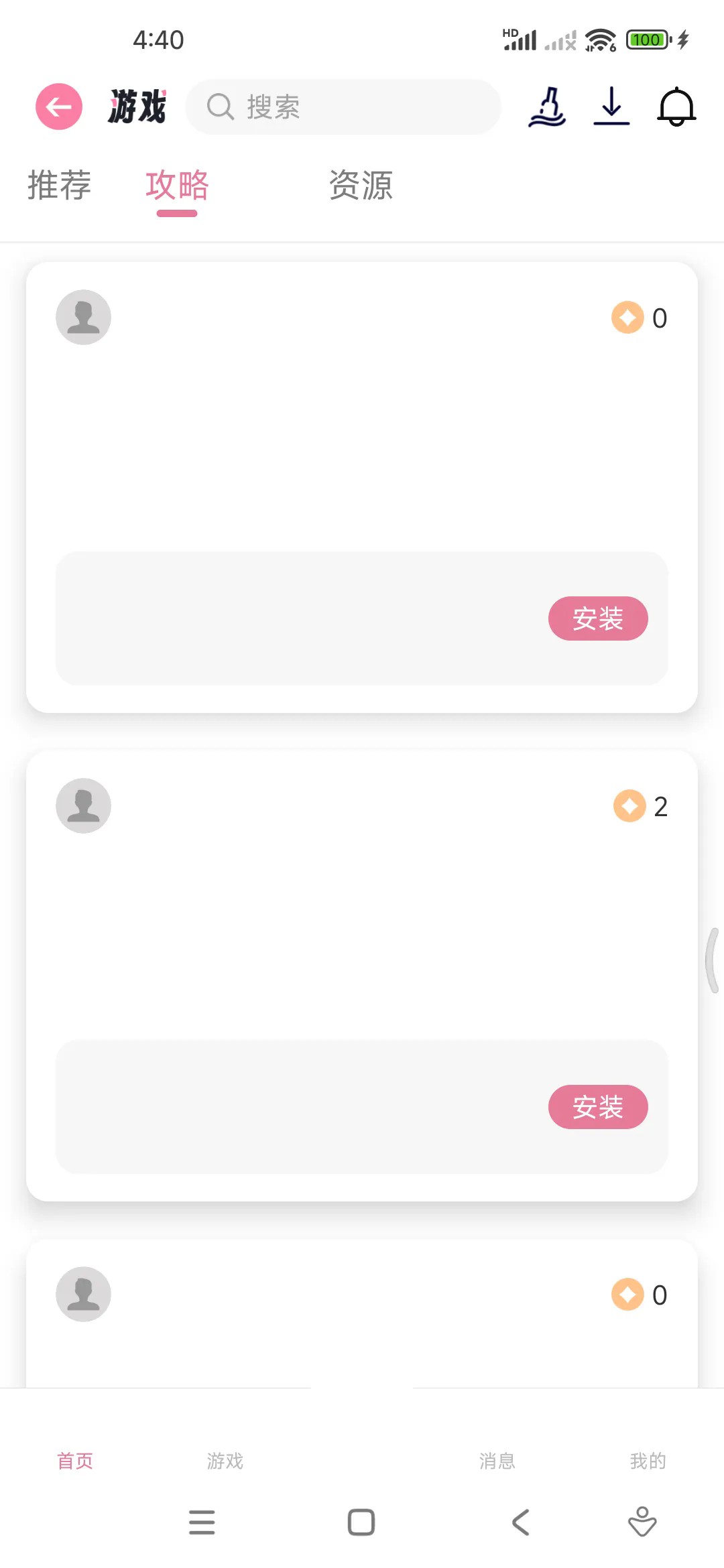Open the download manager icon
The height and width of the screenshot is (1568, 724).
[611, 107]
